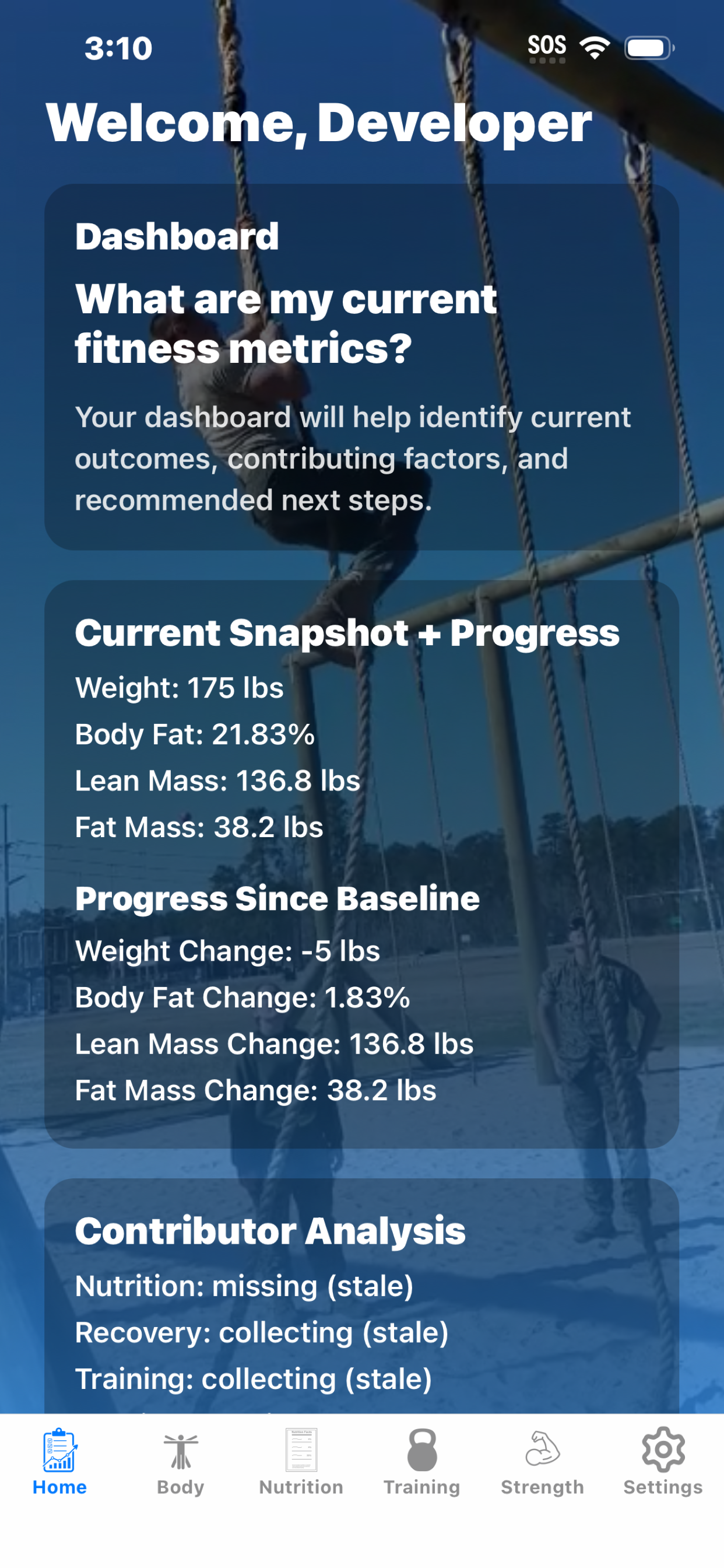Switch to the Strength tab
724x1568 pixels.
click(542, 1461)
